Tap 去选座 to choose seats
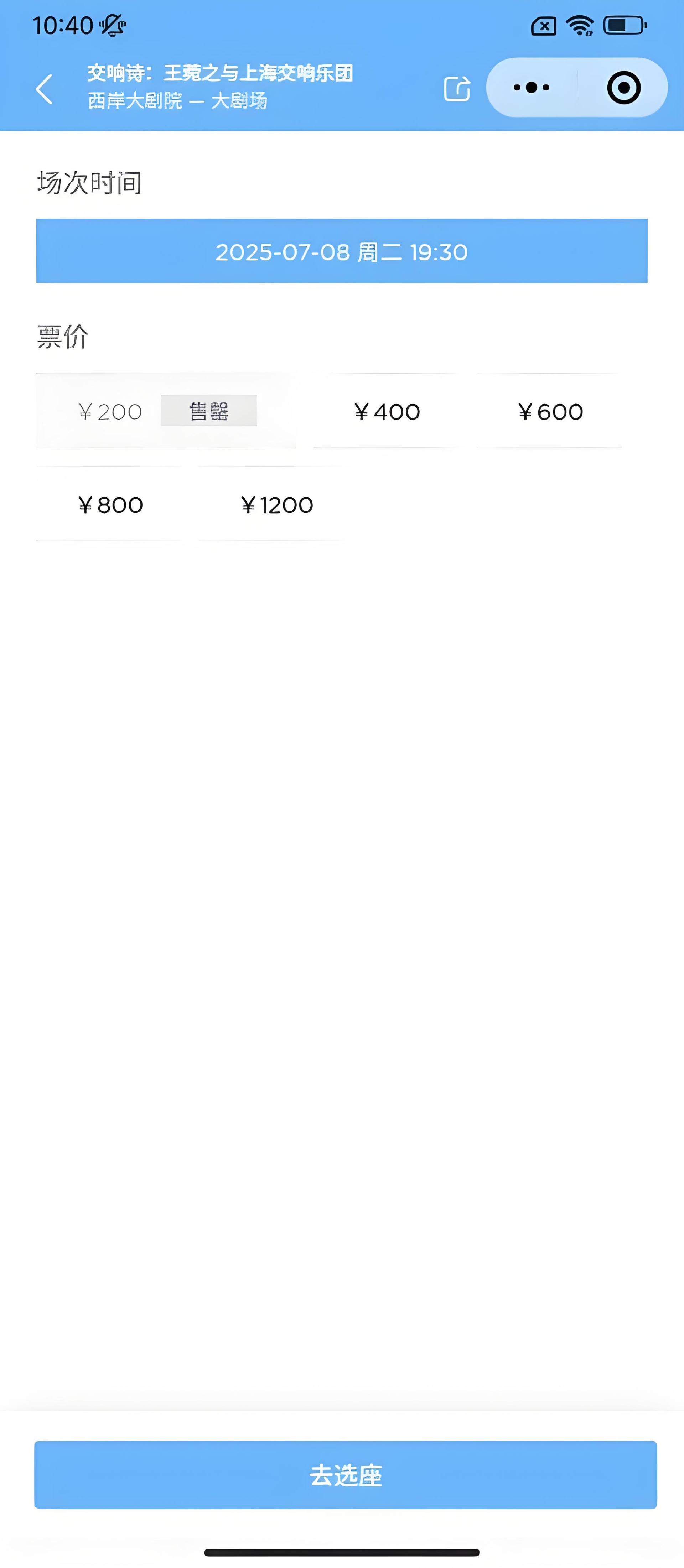This screenshot has width=684, height=1568. pos(345,1474)
